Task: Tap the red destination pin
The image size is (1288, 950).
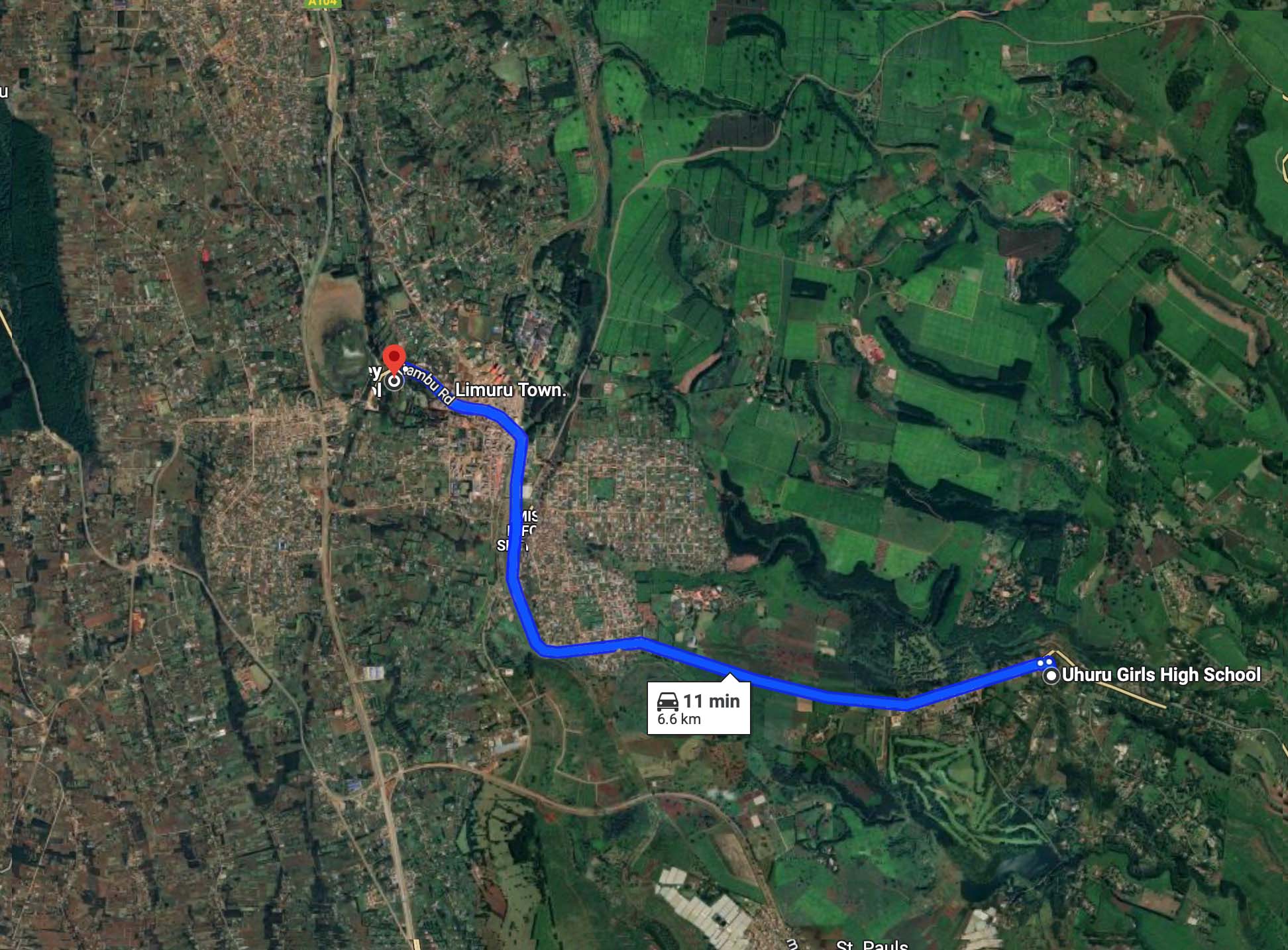Action: click(395, 360)
